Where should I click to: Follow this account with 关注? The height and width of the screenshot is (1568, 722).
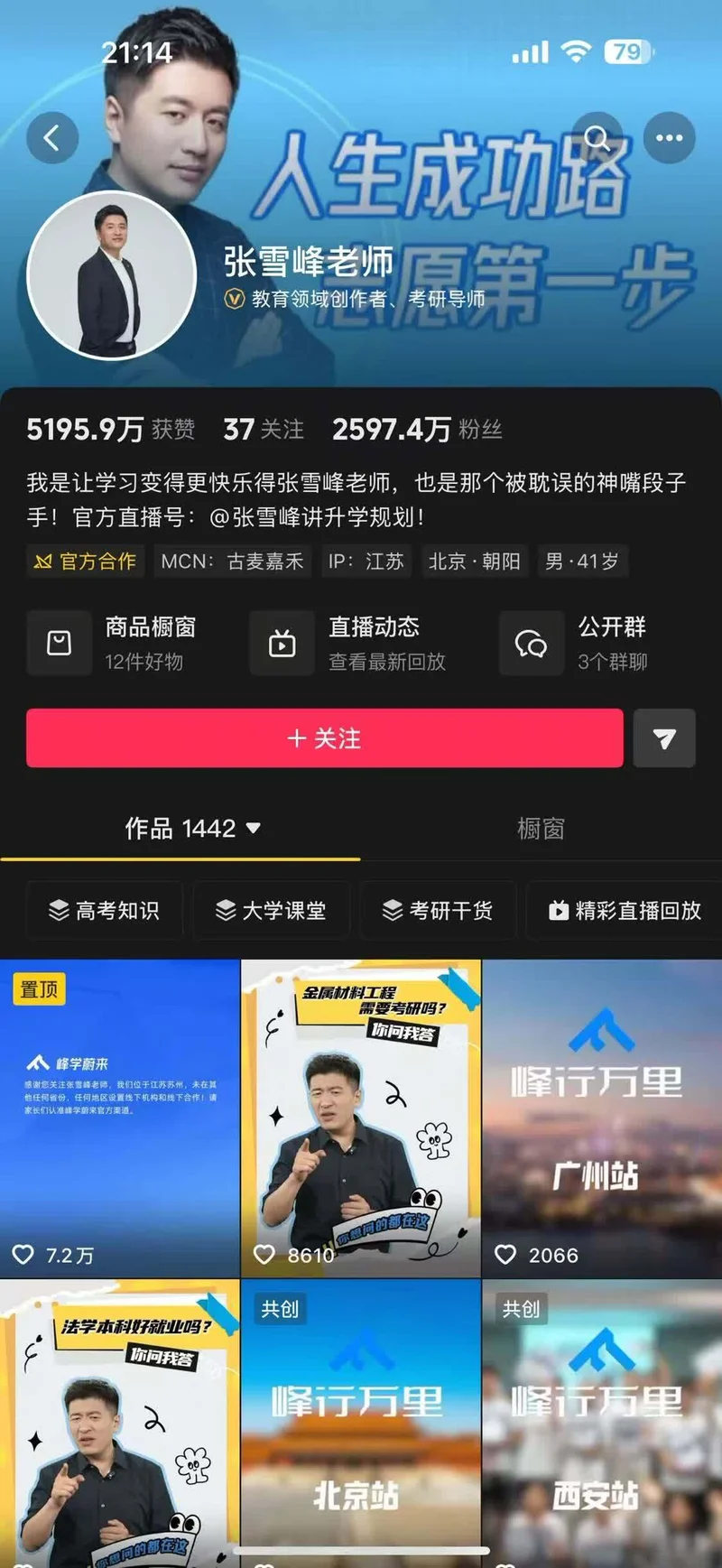[324, 738]
